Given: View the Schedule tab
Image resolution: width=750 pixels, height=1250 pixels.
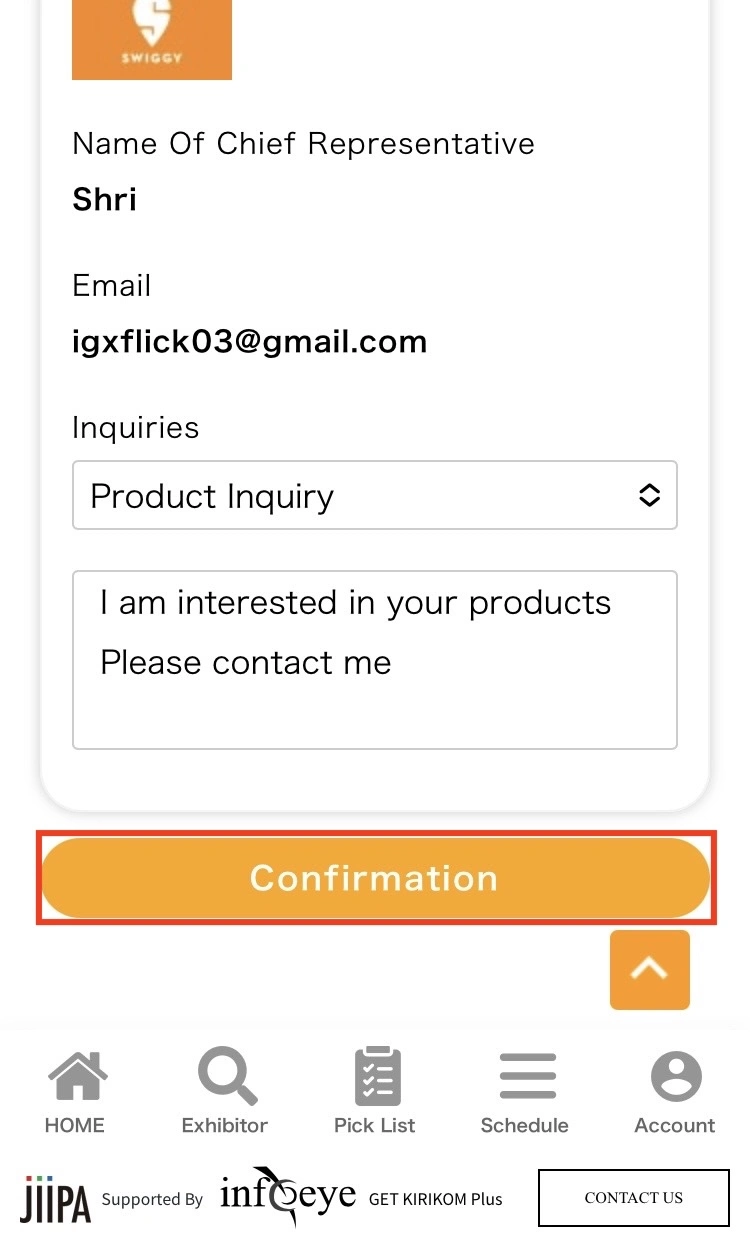Looking at the screenshot, I should tap(525, 1091).
